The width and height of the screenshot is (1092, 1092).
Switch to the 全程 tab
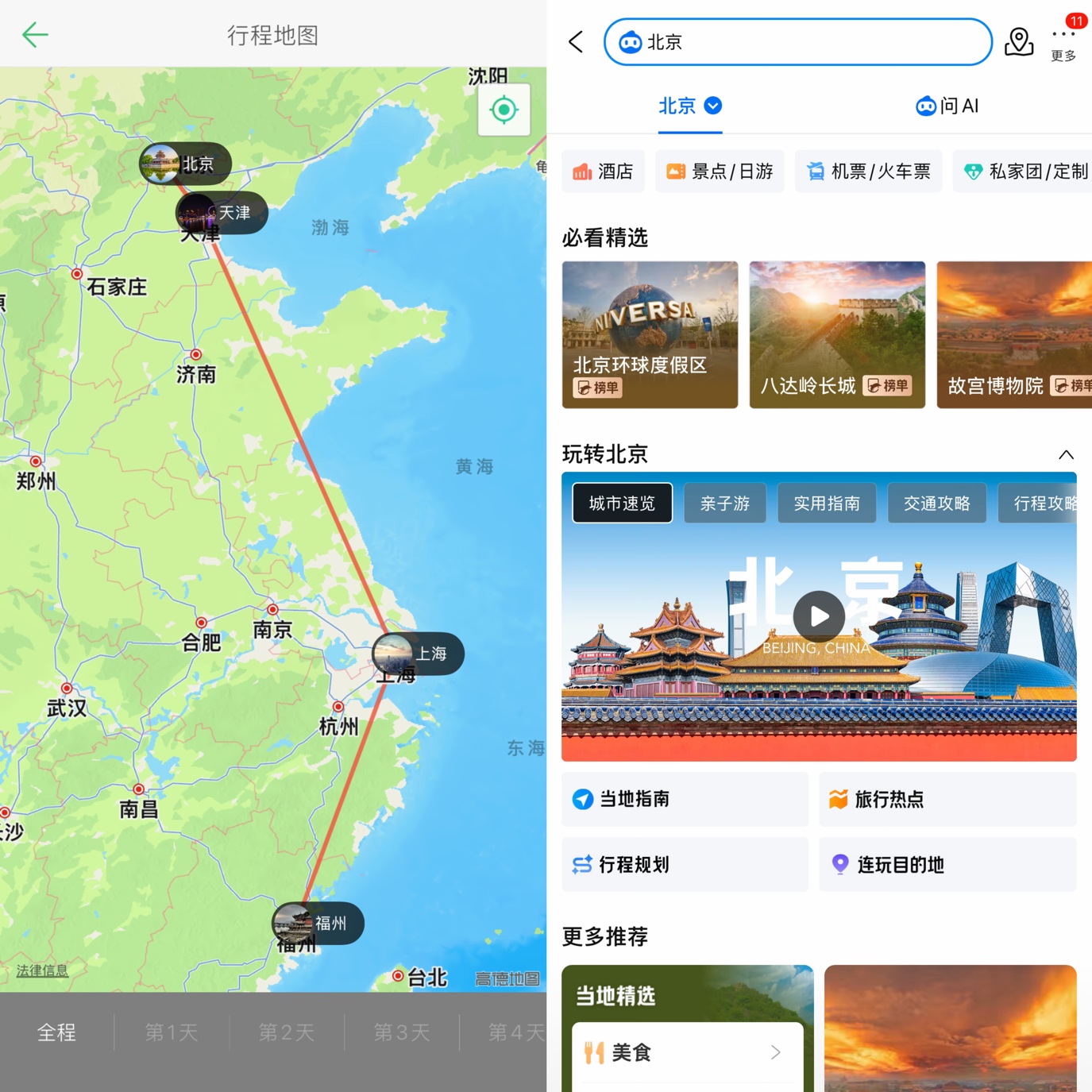click(56, 1032)
